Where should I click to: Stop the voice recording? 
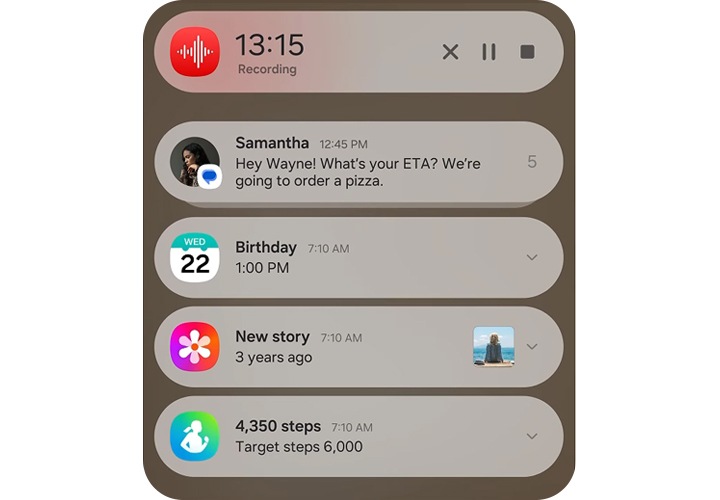(x=528, y=52)
